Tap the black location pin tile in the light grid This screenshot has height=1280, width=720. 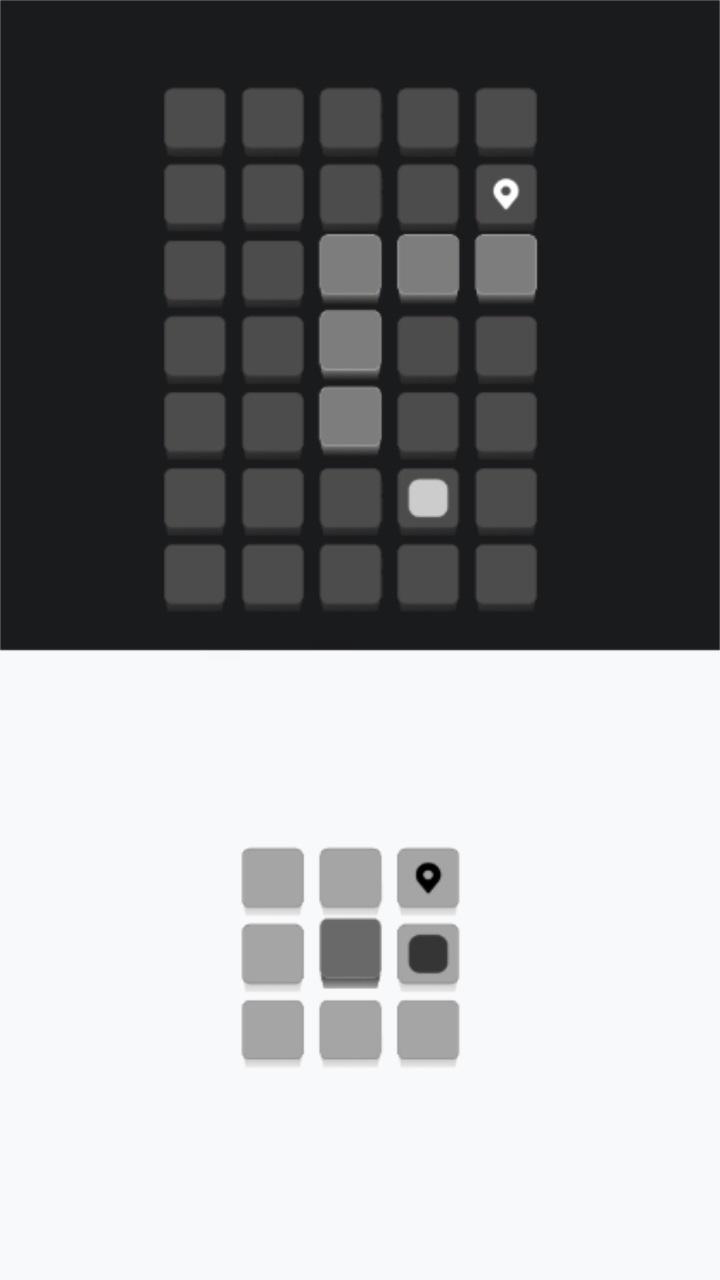point(428,878)
